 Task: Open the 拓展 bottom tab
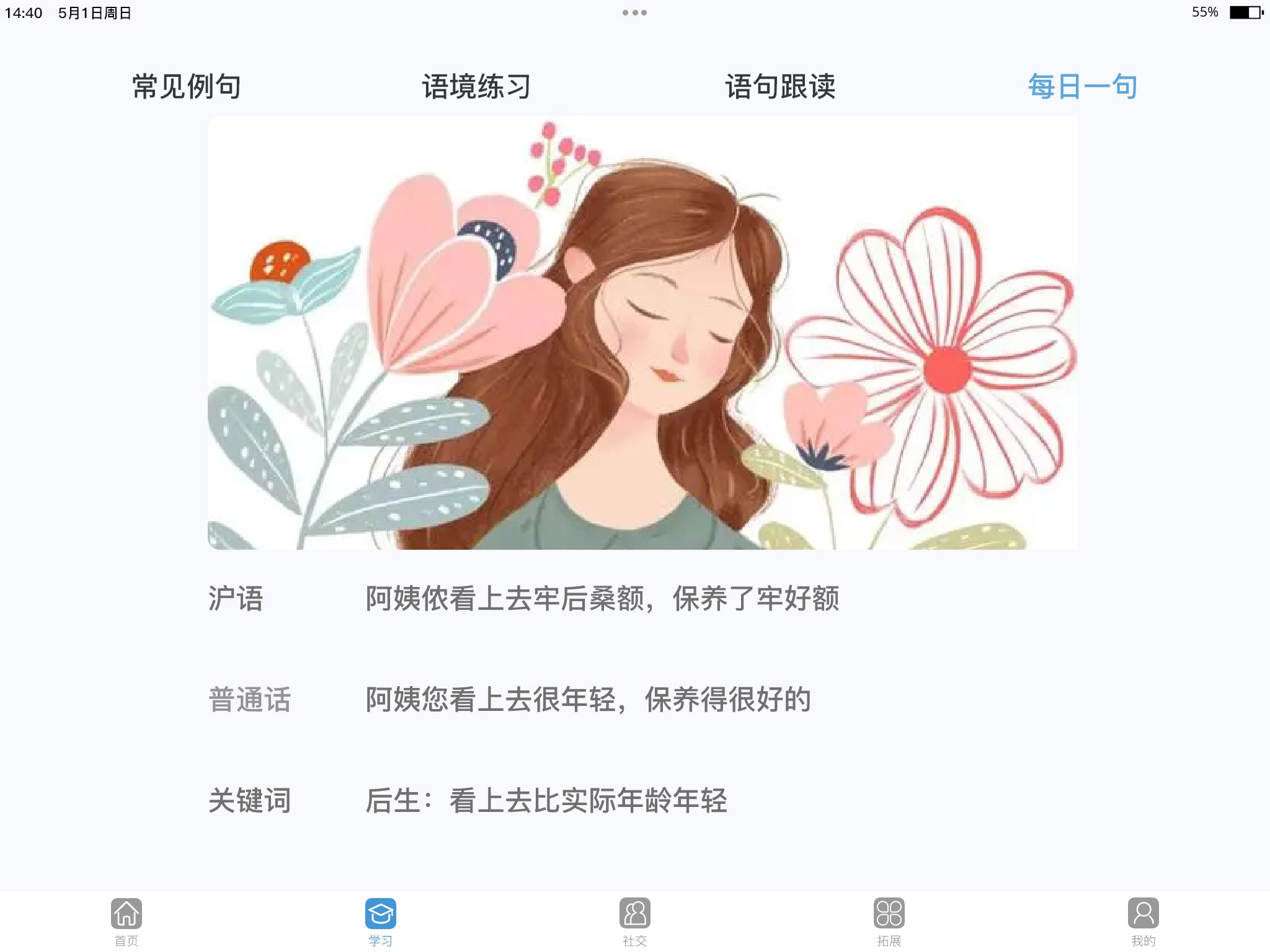(889, 920)
